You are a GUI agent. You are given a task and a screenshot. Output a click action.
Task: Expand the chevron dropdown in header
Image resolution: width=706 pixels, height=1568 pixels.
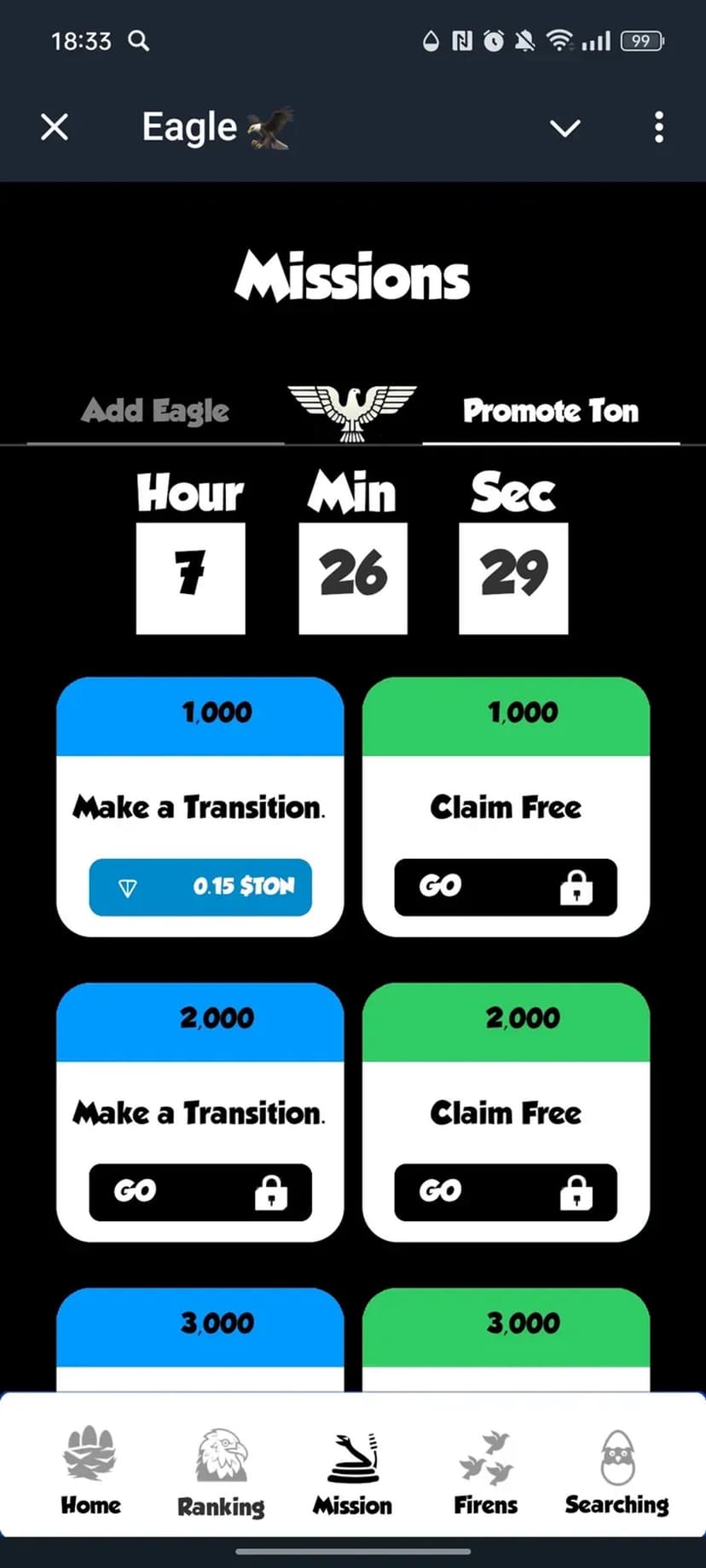pos(564,128)
